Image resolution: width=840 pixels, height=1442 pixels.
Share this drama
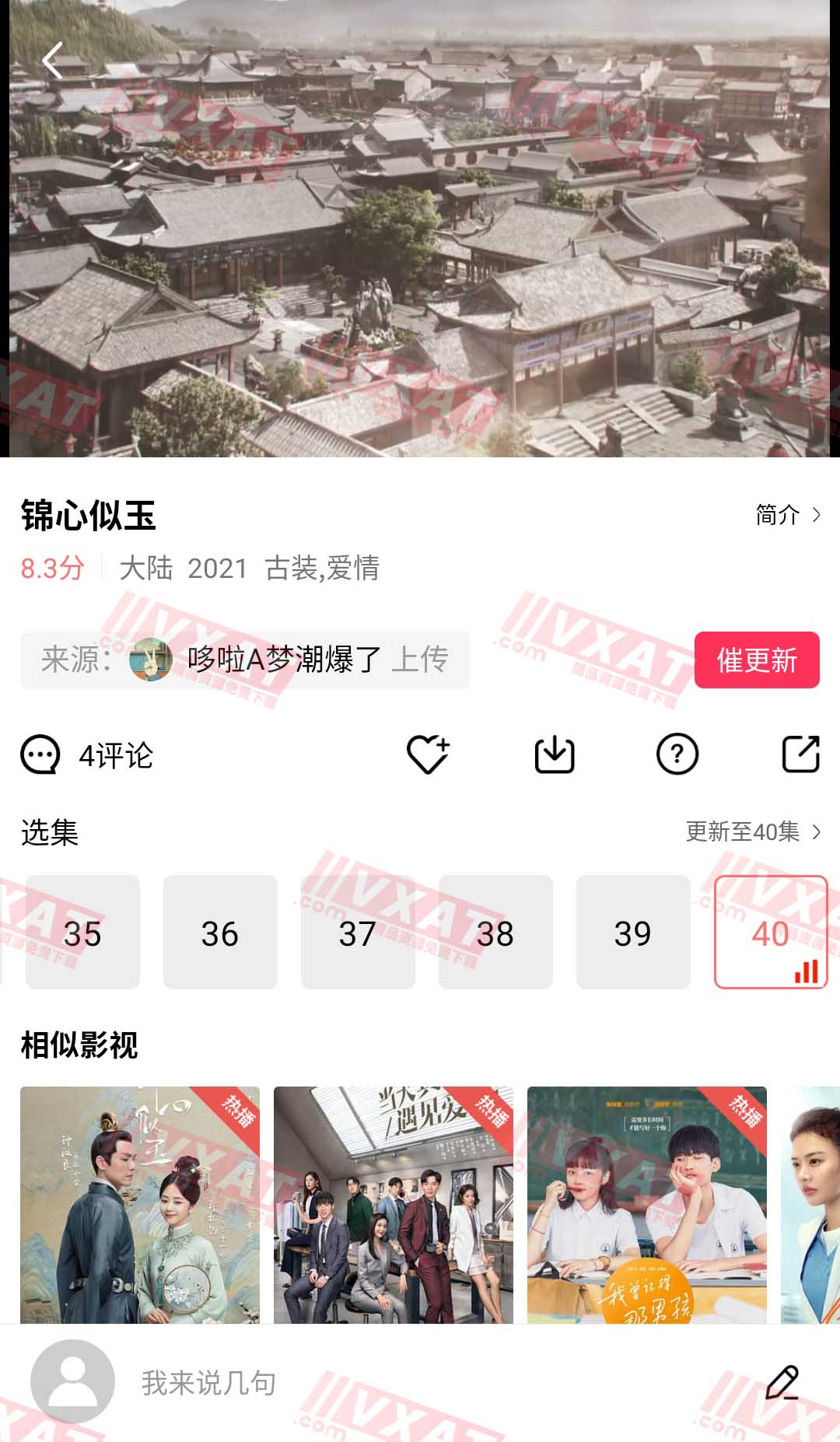pos(800,754)
